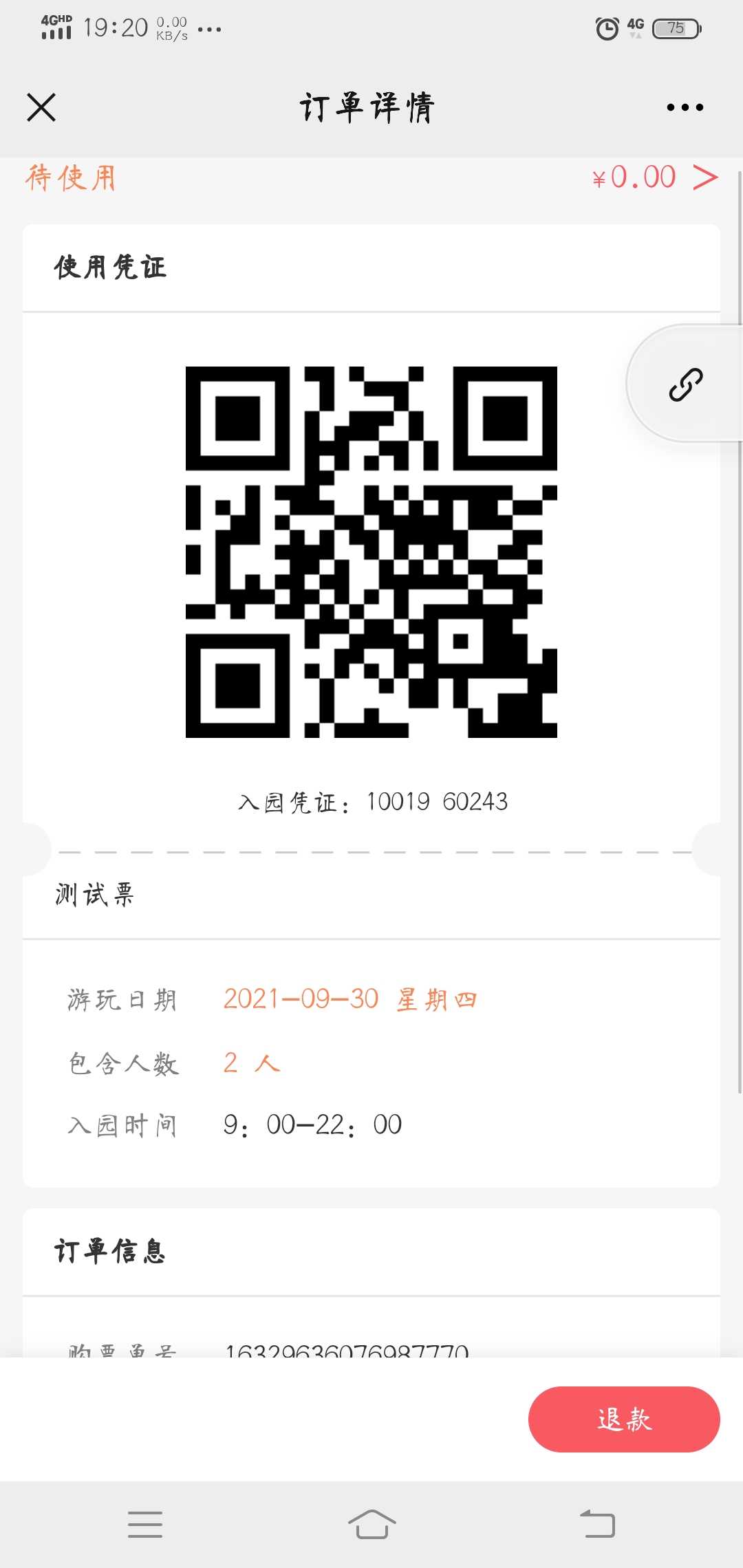Viewport: 743px width, 1568px height.
Task: Tap the floating link icon button
Action: [x=686, y=384]
